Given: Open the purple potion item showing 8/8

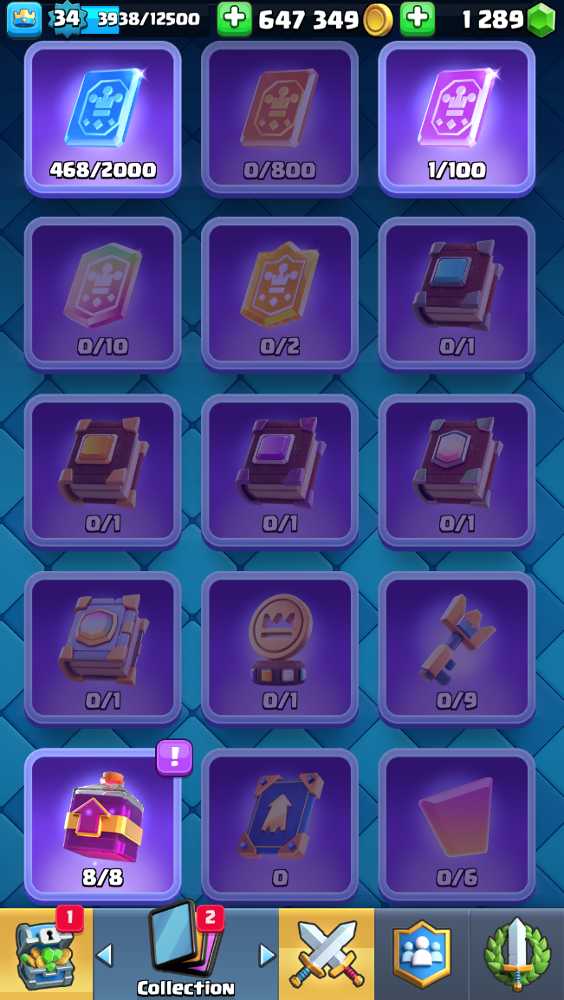Looking at the screenshot, I should (x=103, y=825).
